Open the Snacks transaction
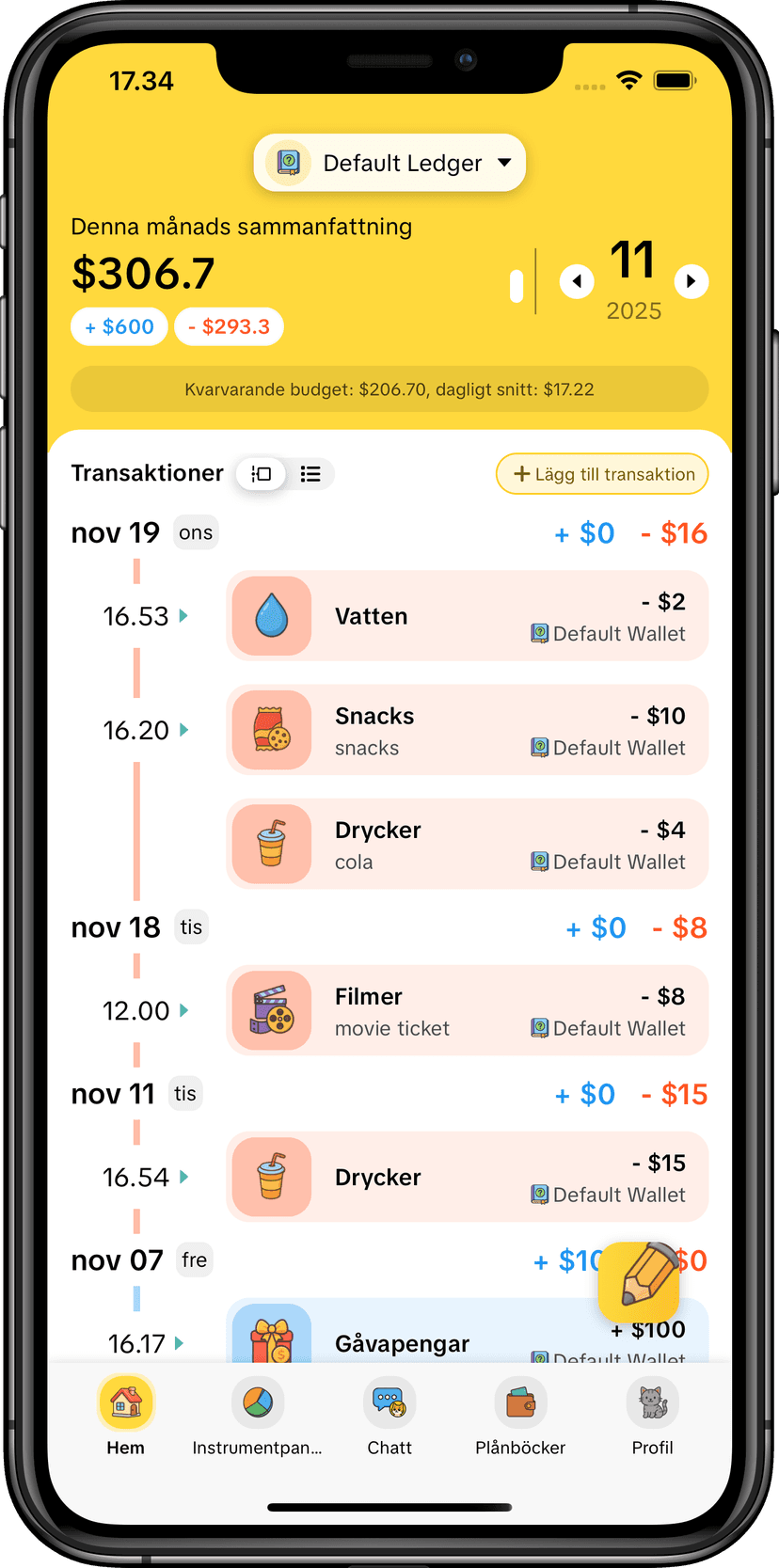The width and height of the screenshot is (779, 1568). pos(467,730)
